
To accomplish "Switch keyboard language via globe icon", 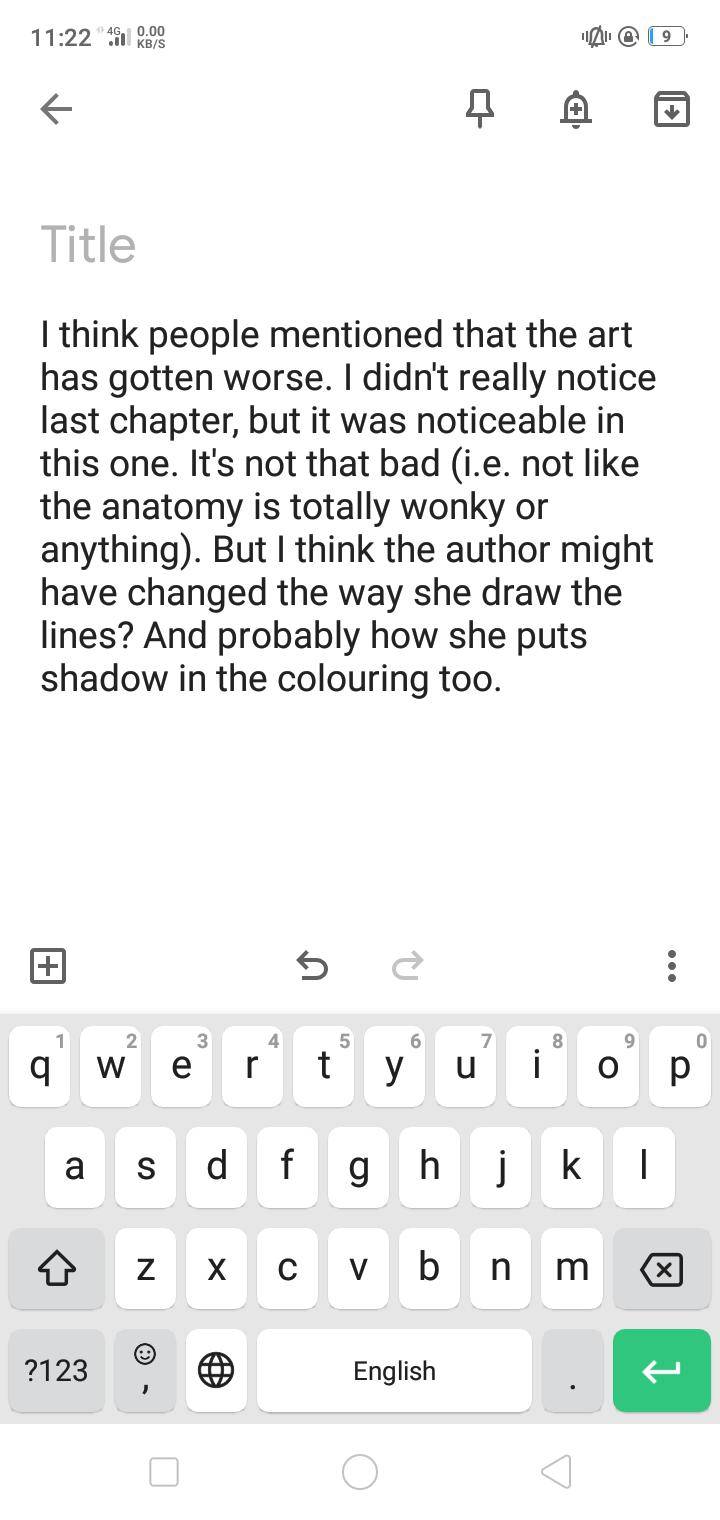I will coord(216,1370).
